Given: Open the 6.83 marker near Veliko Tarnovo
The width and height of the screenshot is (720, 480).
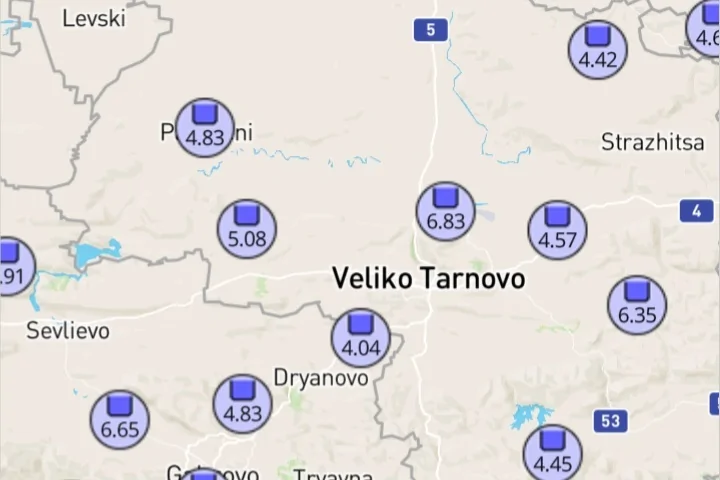Looking at the screenshot, I should pos(446,212).
